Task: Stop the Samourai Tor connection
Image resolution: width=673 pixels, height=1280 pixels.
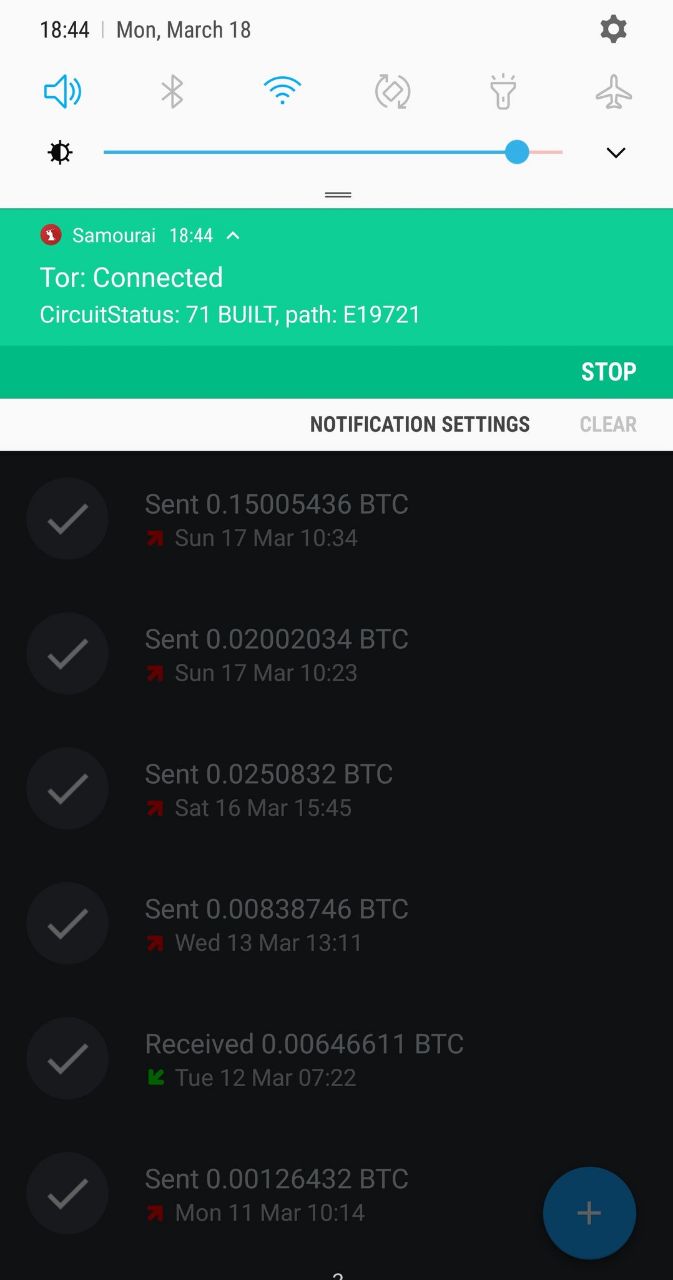Action: [609, 372]
